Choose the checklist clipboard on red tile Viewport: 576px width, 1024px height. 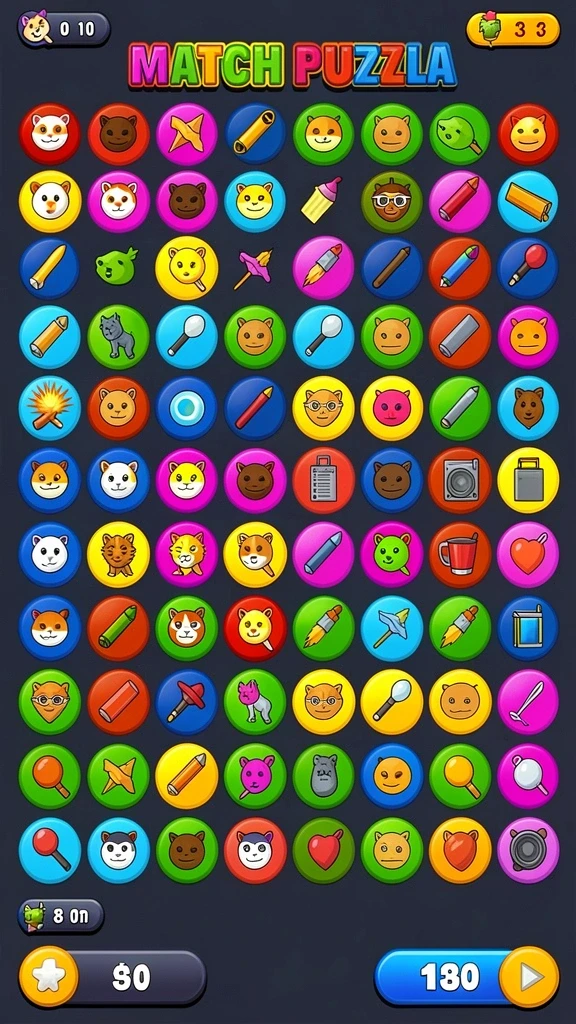coord(324,481)
